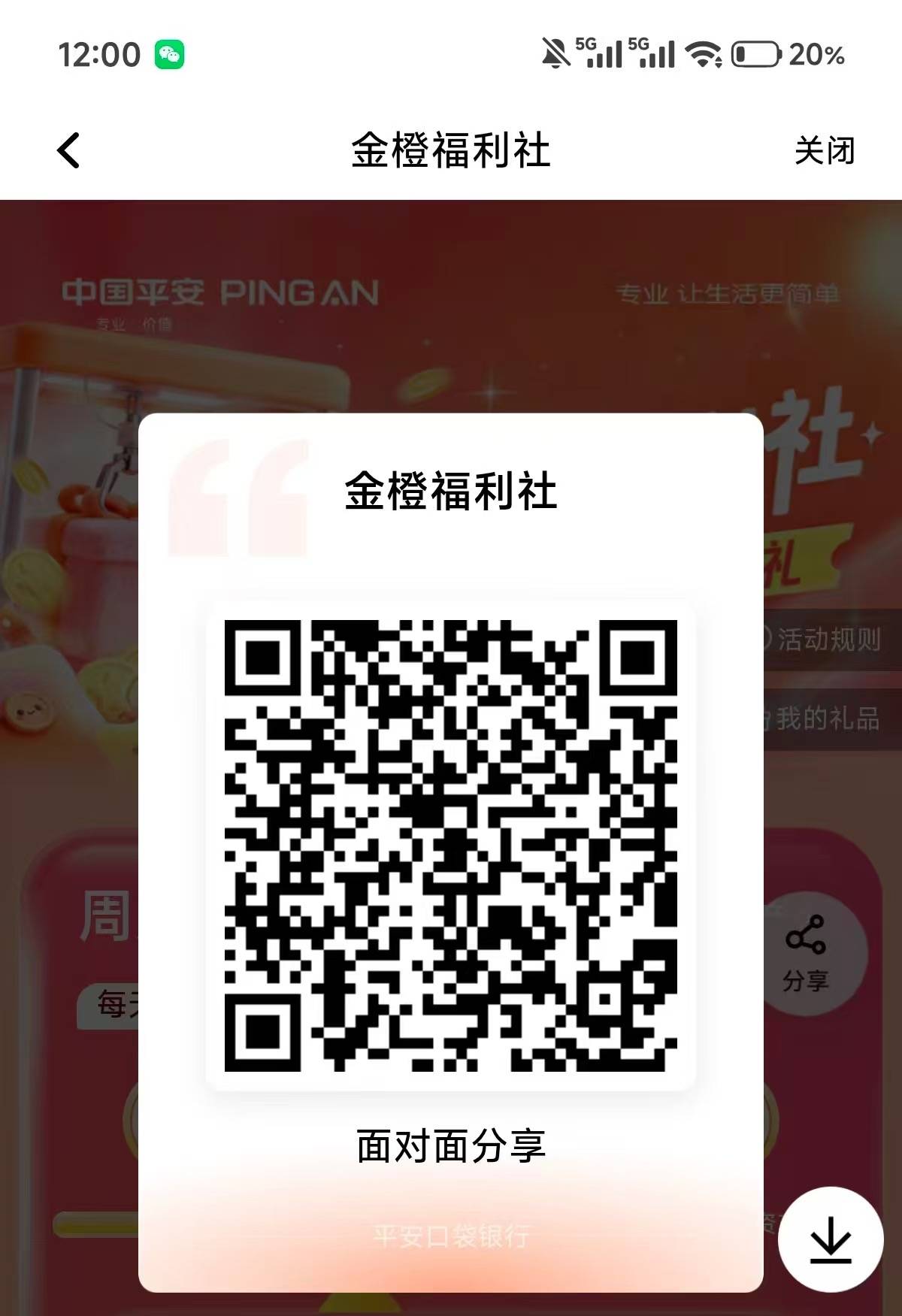Download the QR code share card
Screen dimensions: 902x1316
[830, 1239]
